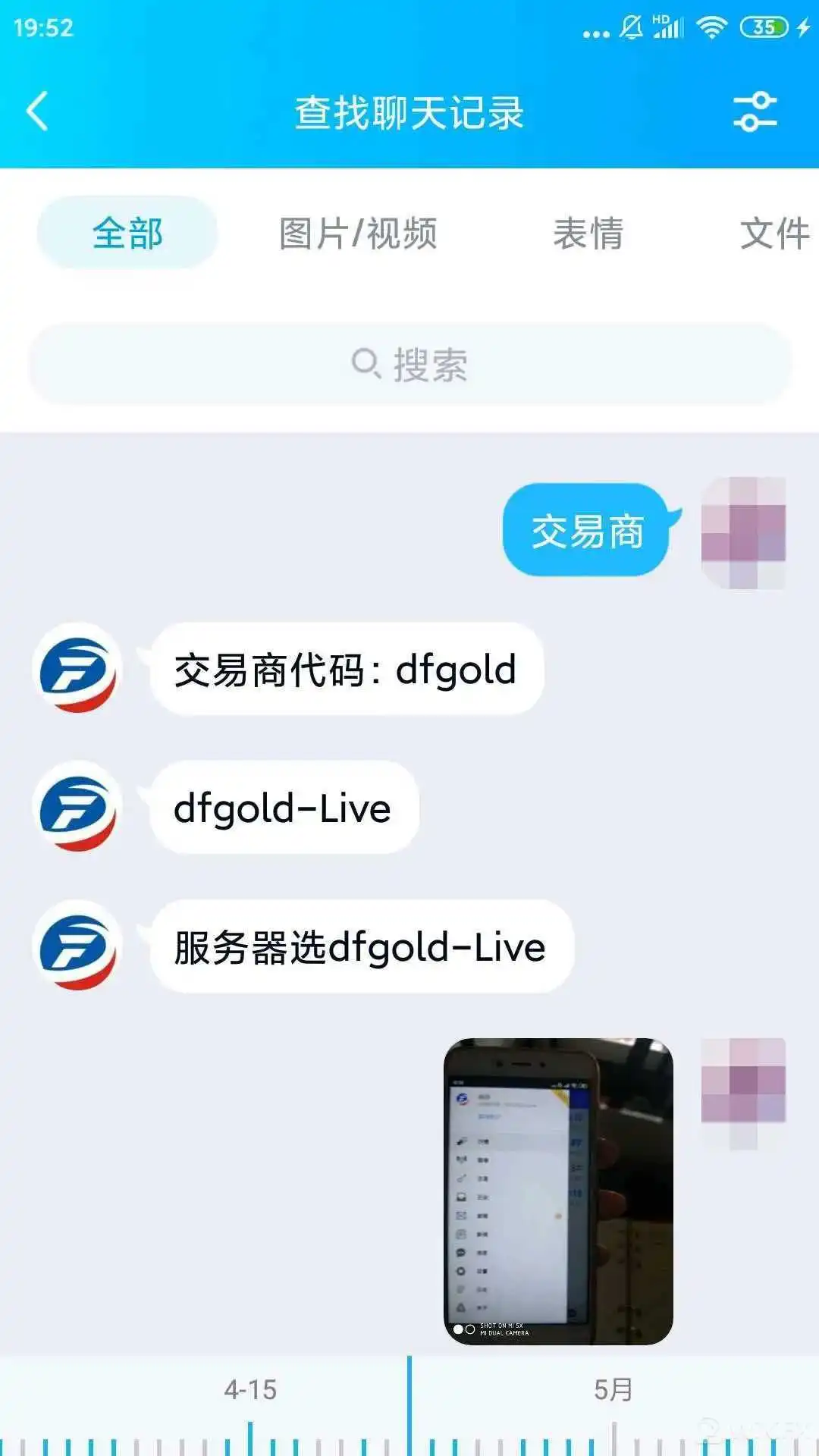Jump to 4-15 on the timeline
Viewport: 819px width, 1456px height.
pos(250,1390)
